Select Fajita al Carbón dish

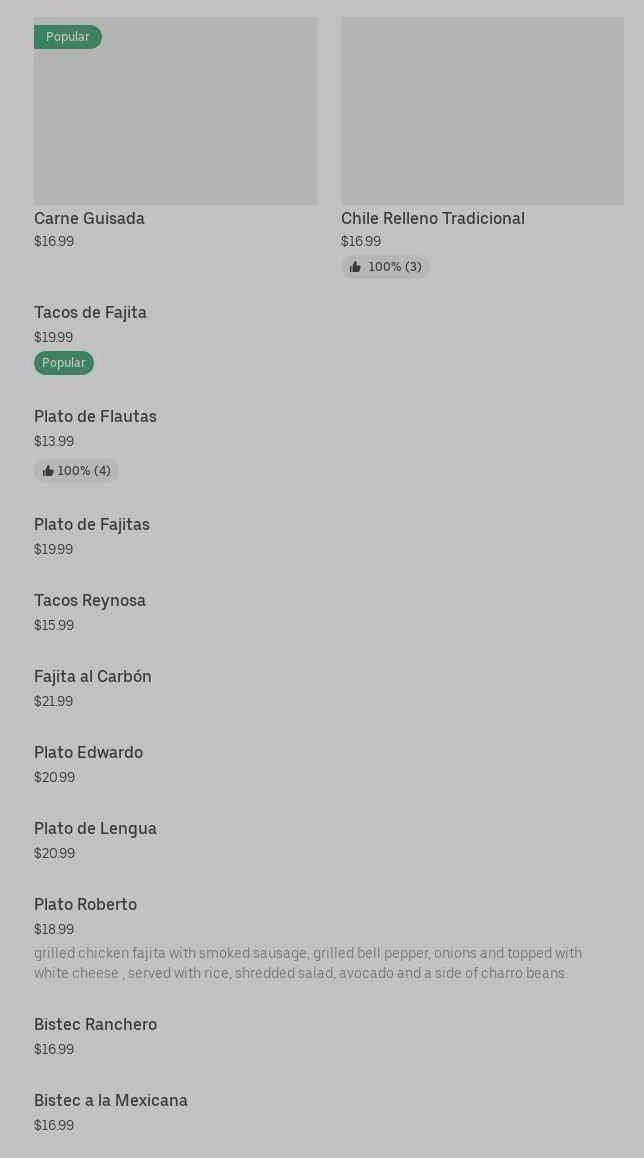pos(93,677)
